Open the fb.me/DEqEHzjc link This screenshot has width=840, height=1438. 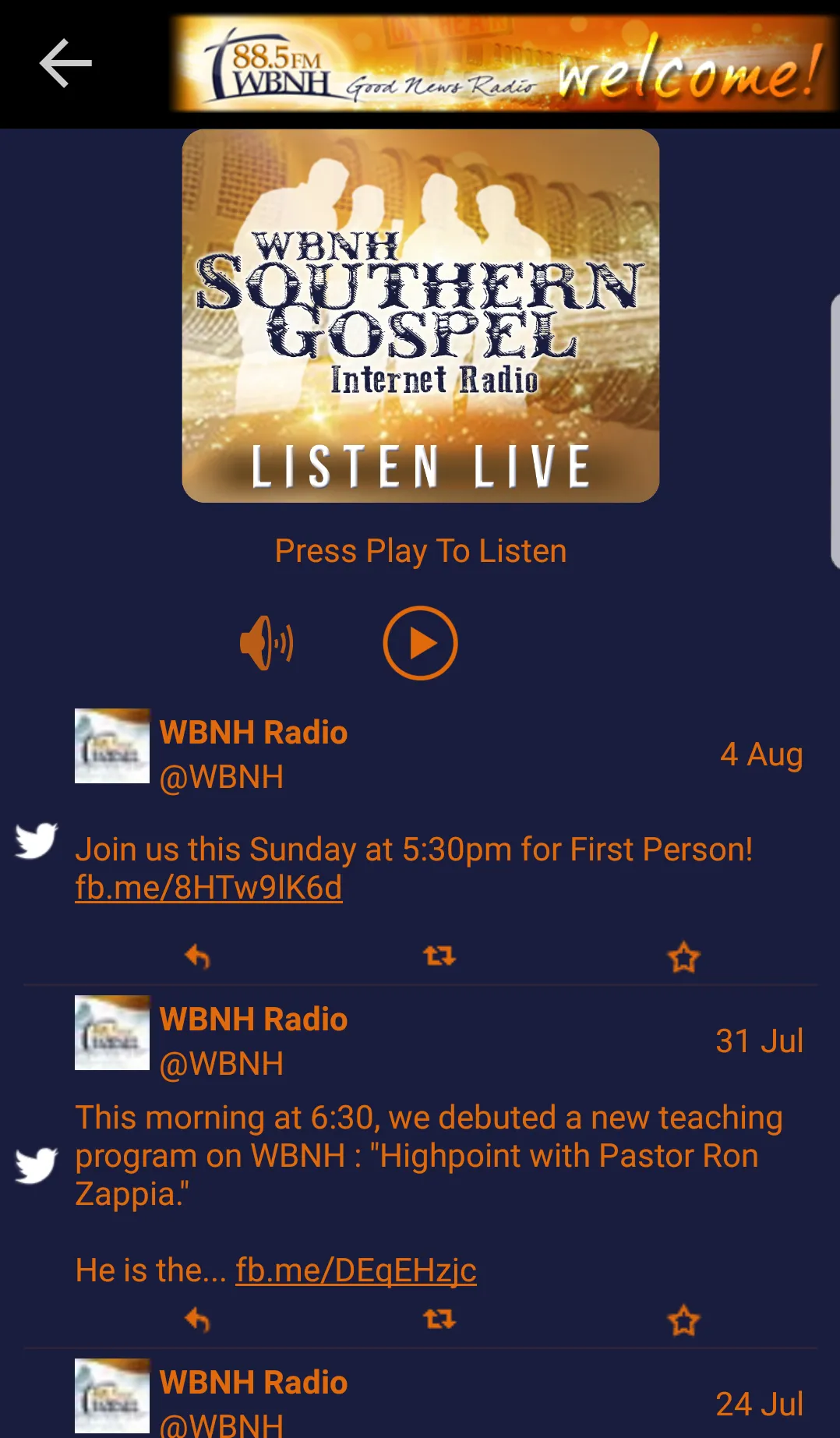(357, 1268)
